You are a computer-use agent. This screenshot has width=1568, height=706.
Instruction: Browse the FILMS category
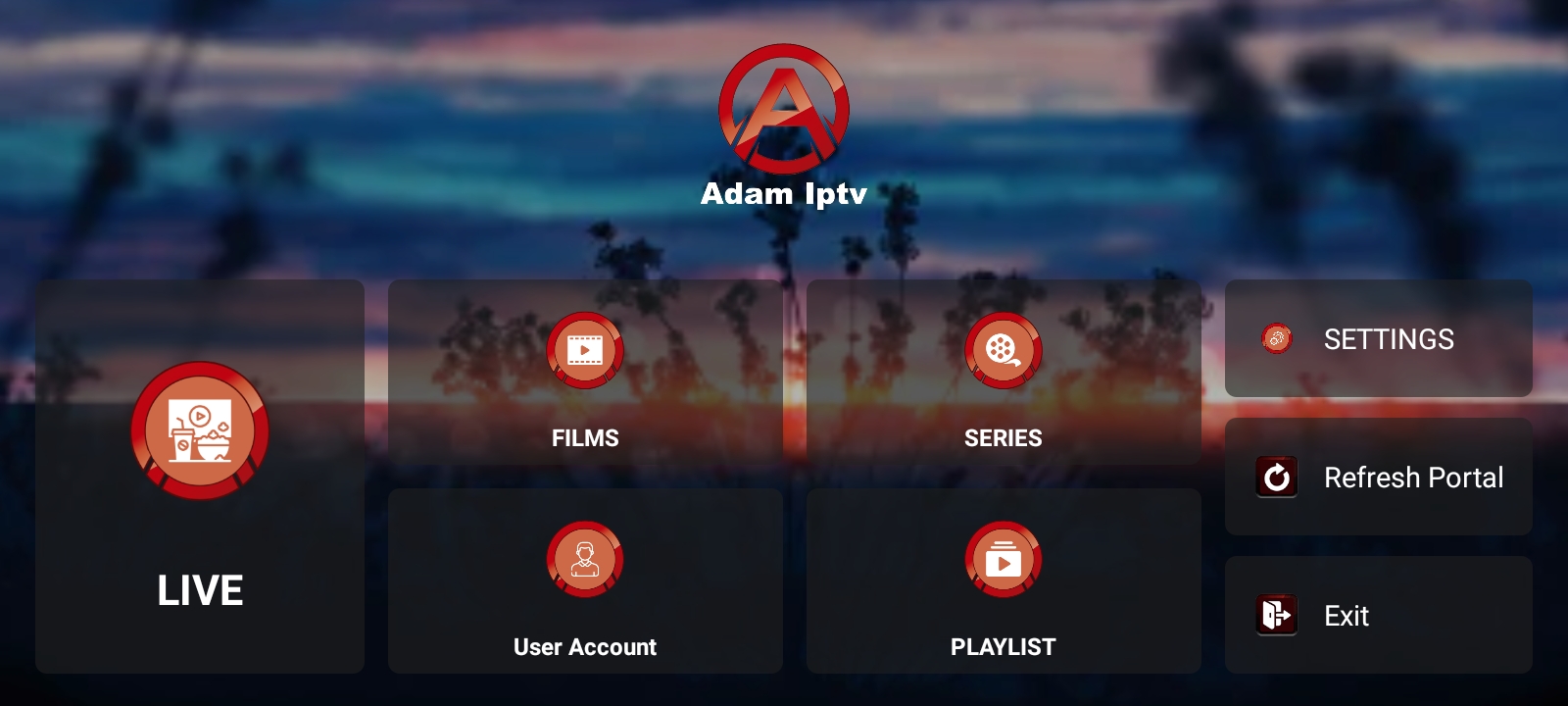pyautogui.click(x=585, y=373)
